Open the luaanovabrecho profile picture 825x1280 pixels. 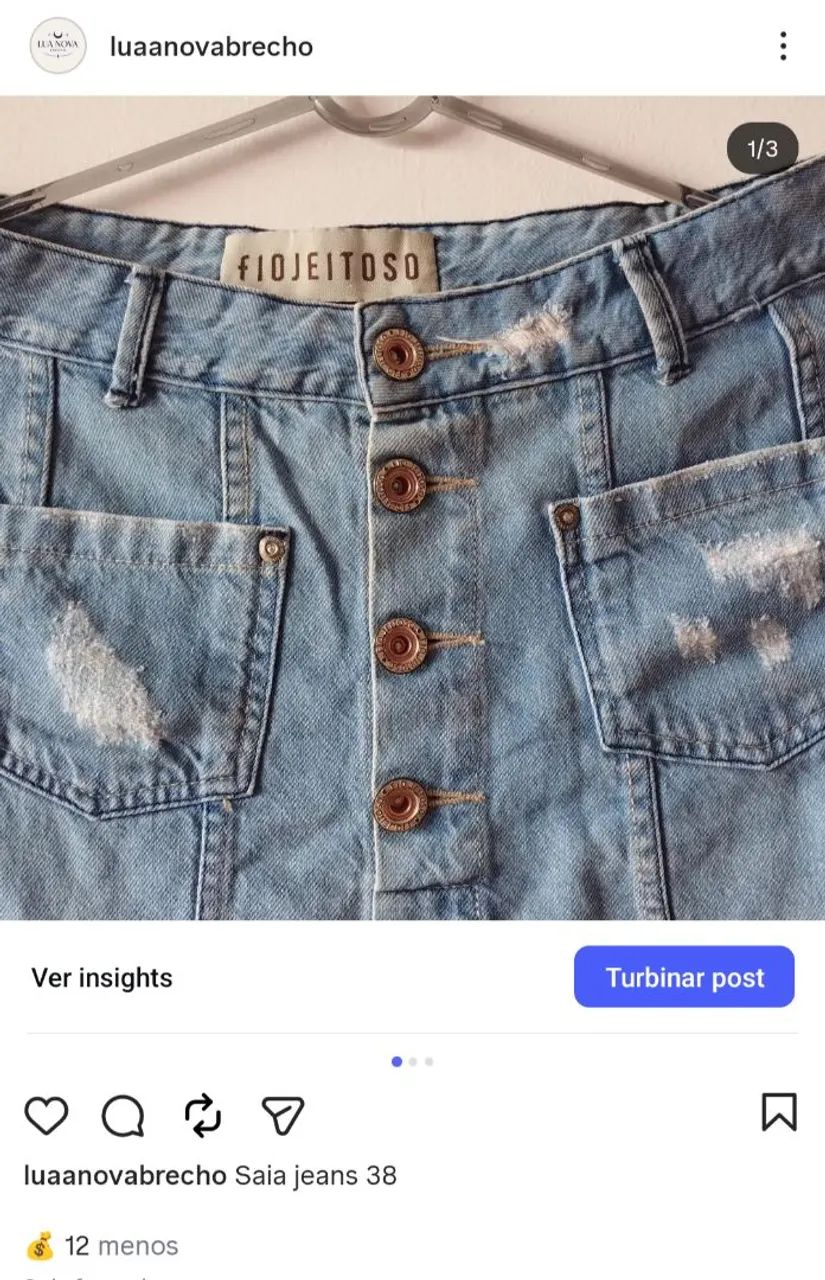60,46
